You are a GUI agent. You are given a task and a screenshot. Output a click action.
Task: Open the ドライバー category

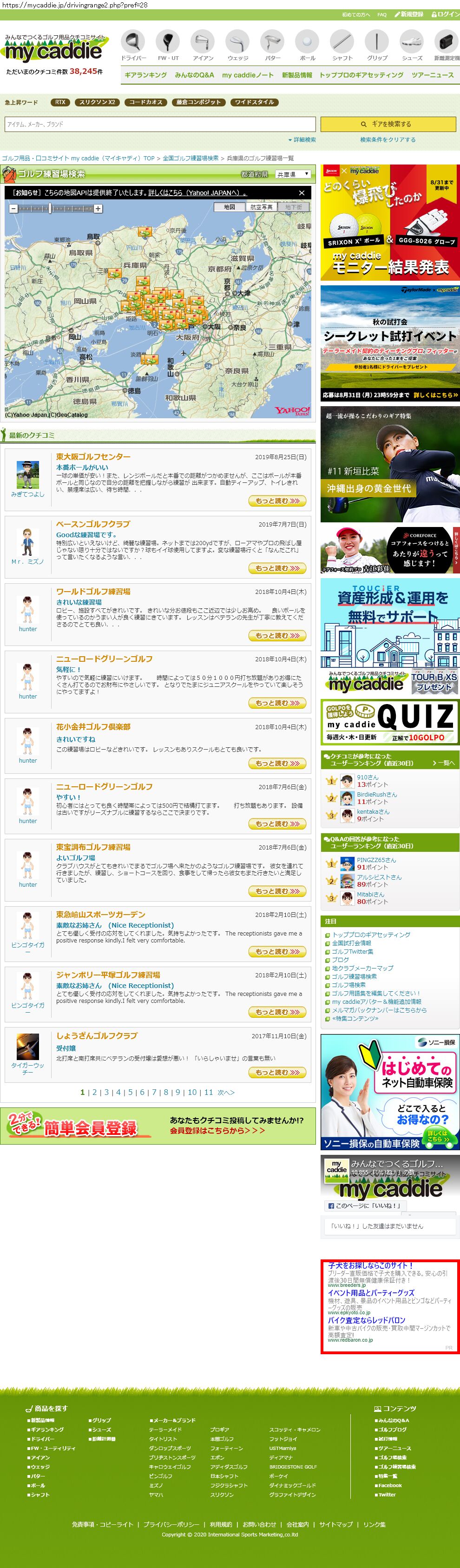(x=133, y=46)
